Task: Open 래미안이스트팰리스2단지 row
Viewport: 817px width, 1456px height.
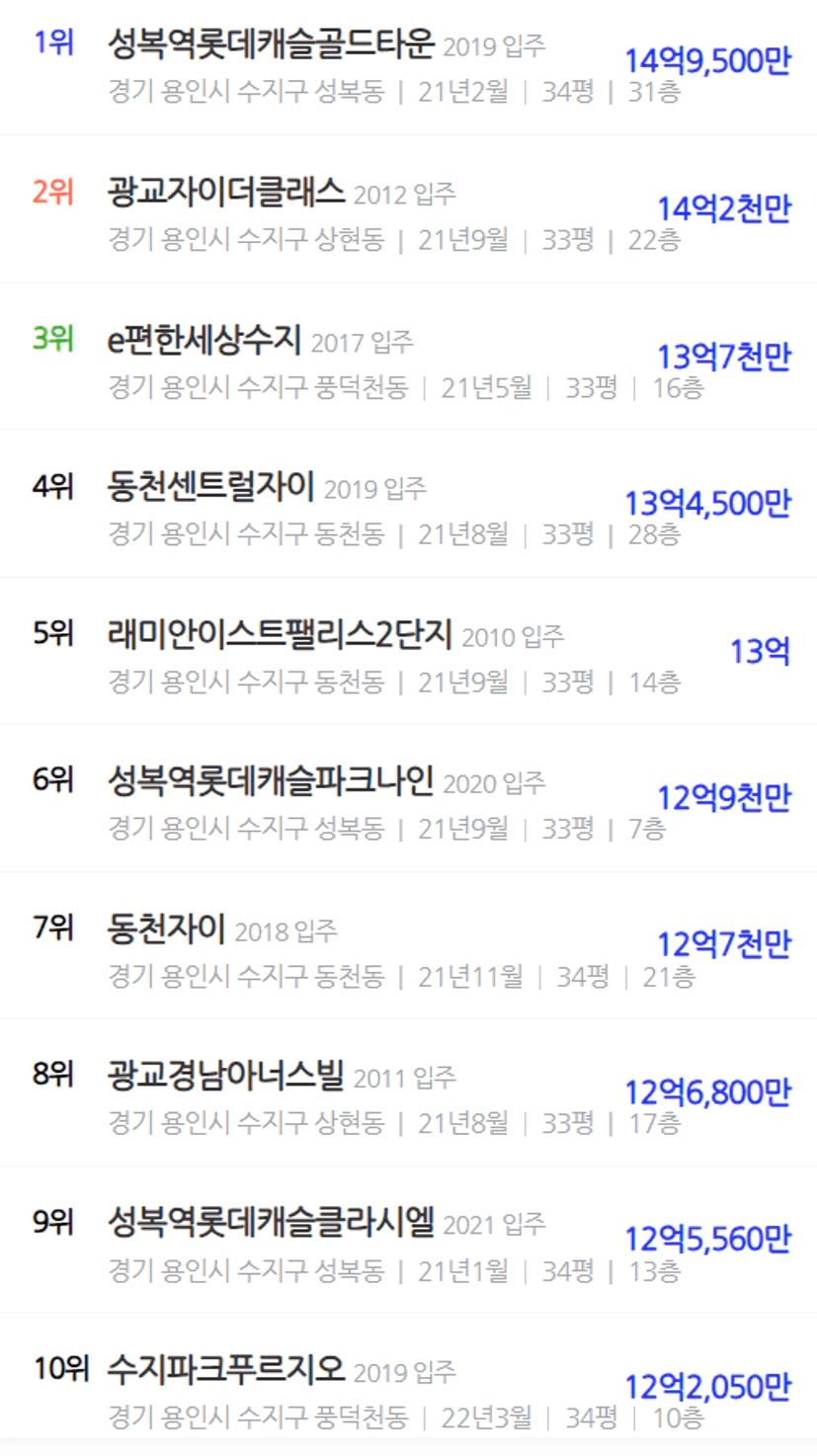Action: 408,651
